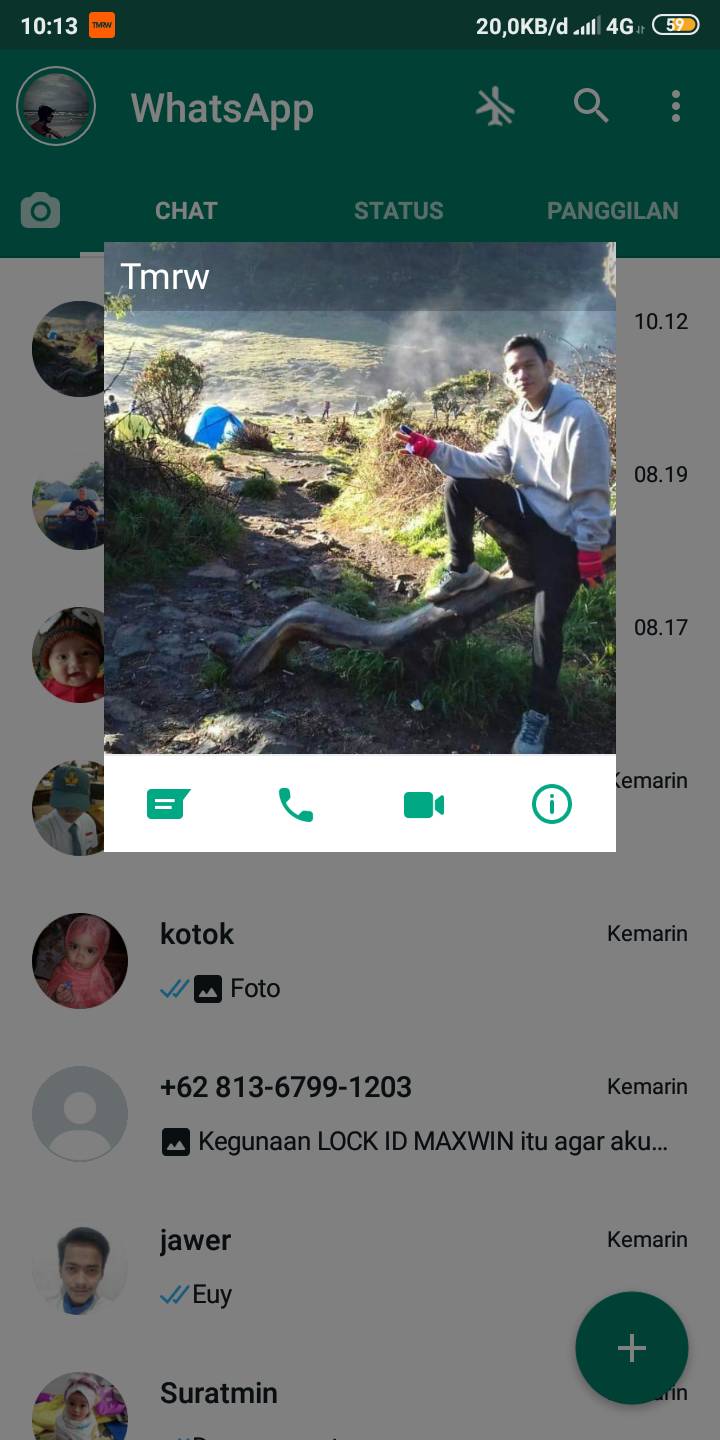Message Tmrw from the profile popup
The width and height of the screenshot is (720, 1440).
[168, 804]
